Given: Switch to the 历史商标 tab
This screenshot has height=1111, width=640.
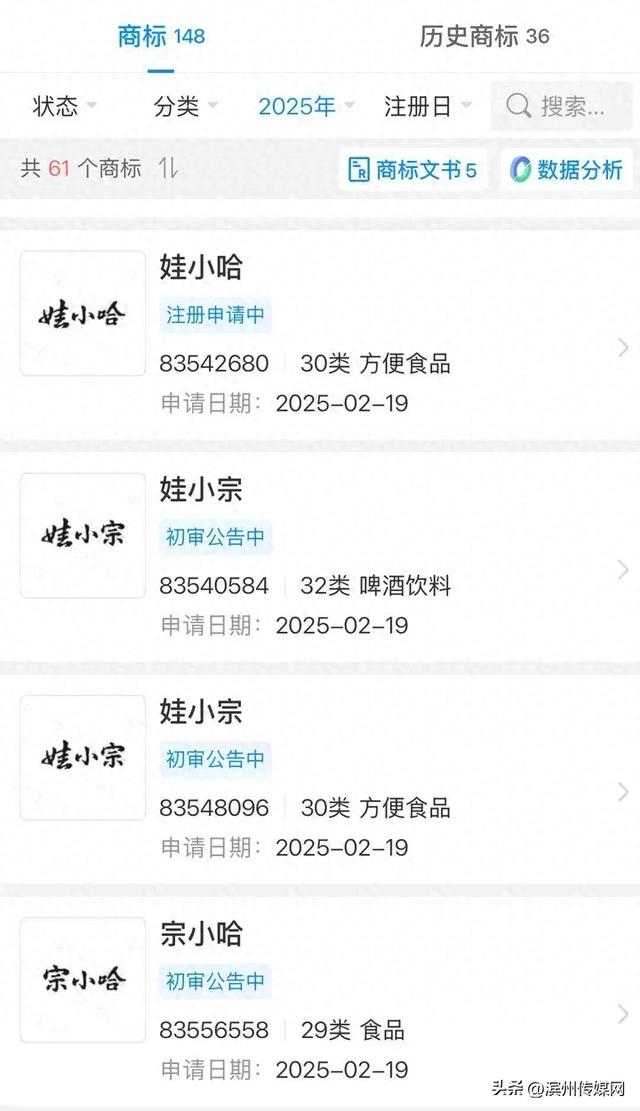Looking at the screenshot, I should point(484,37).
